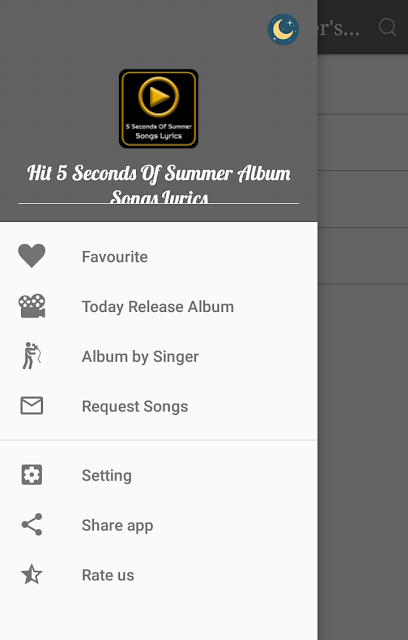The image size is (408, 640).
Task: Go to Request Songs
Action: coord(159,406)
